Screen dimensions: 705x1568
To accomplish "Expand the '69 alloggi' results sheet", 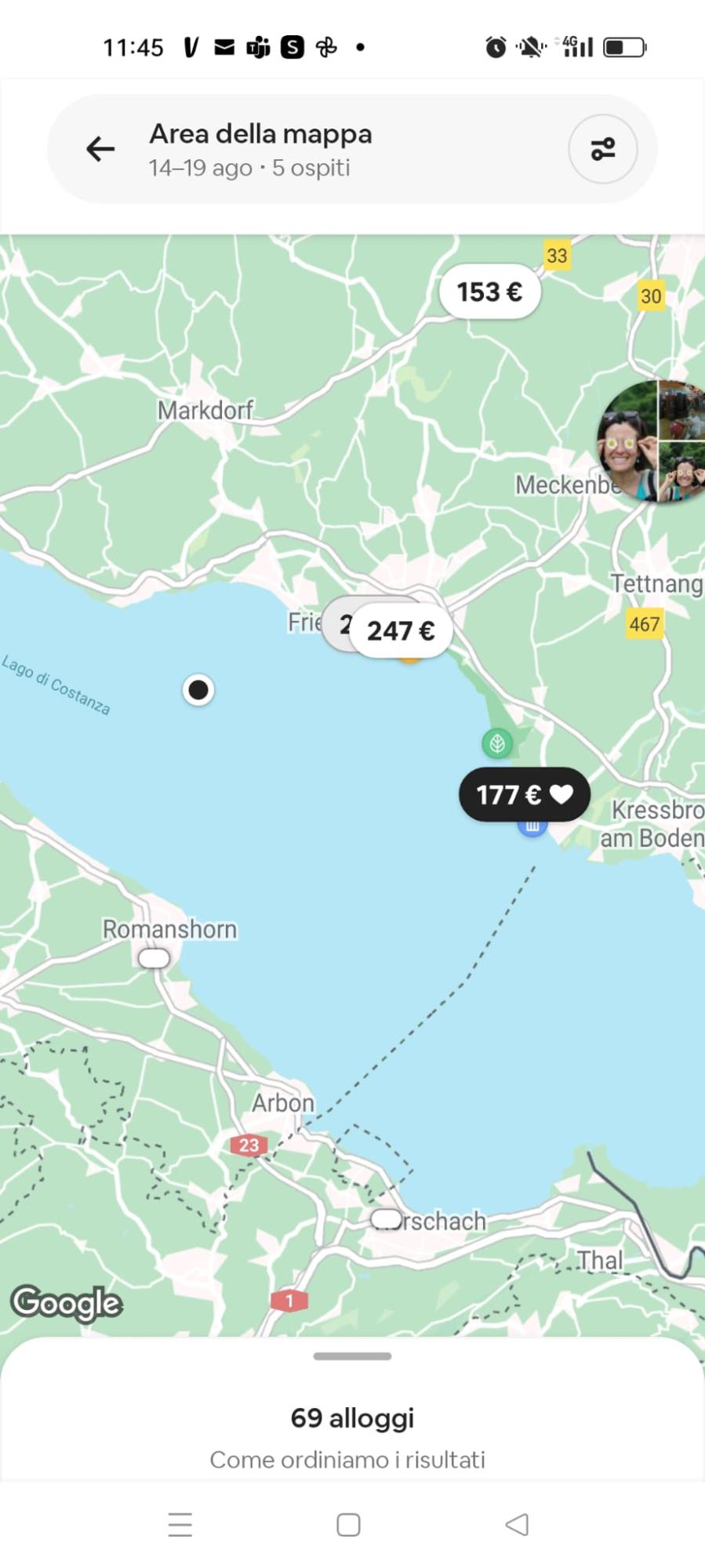I will (352, 1356).
